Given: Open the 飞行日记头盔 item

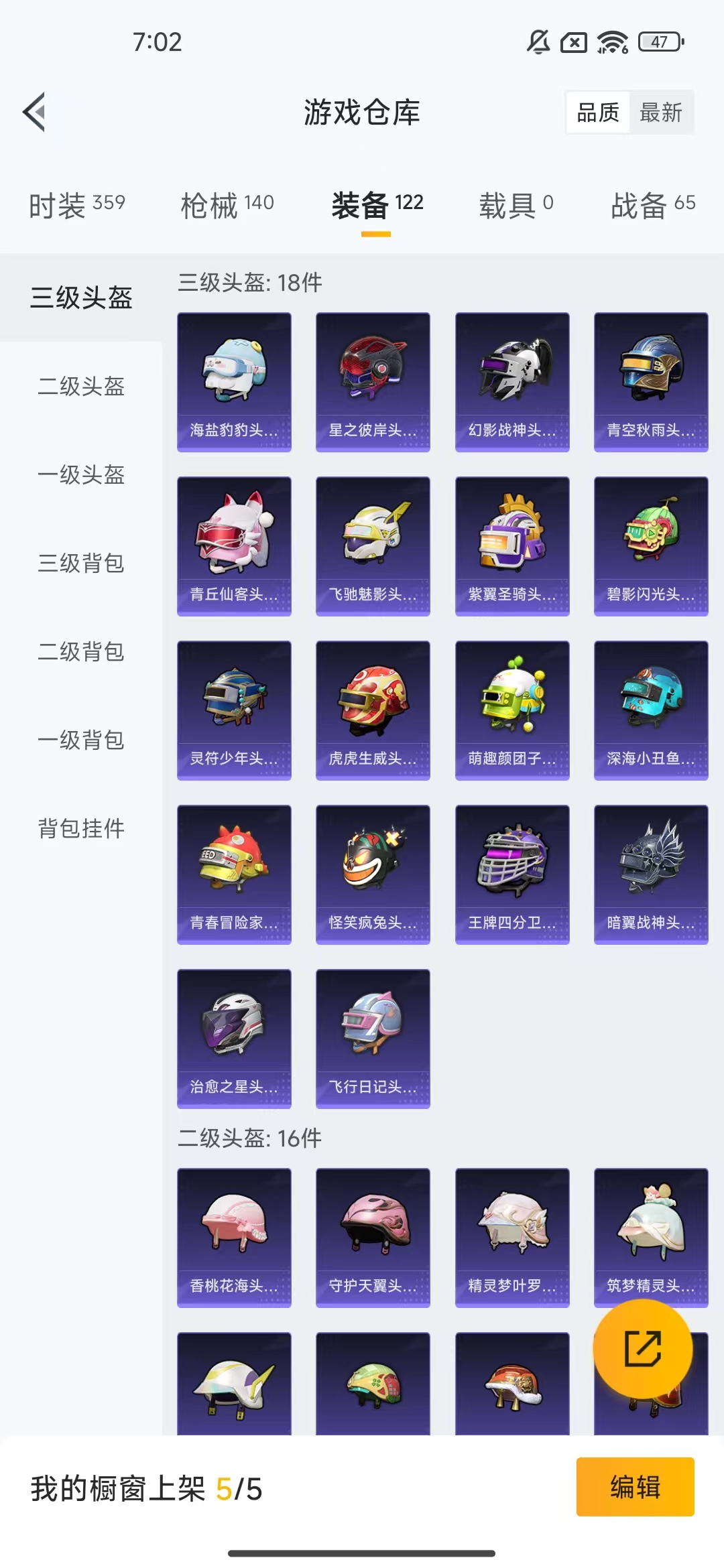Looking at the screenshot, I should [373, 1039].
